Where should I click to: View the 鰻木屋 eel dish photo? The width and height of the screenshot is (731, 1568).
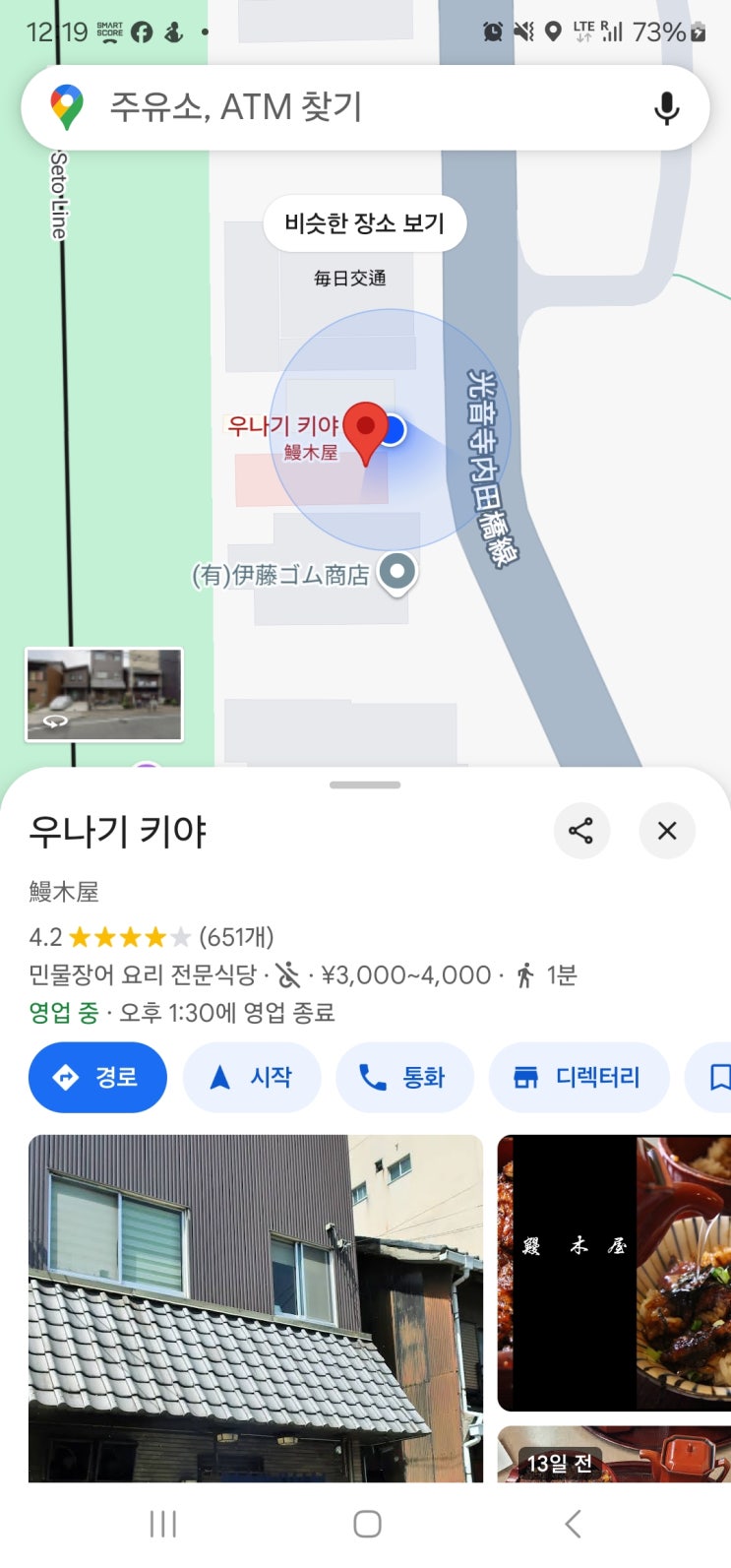tap(614, 1272)
